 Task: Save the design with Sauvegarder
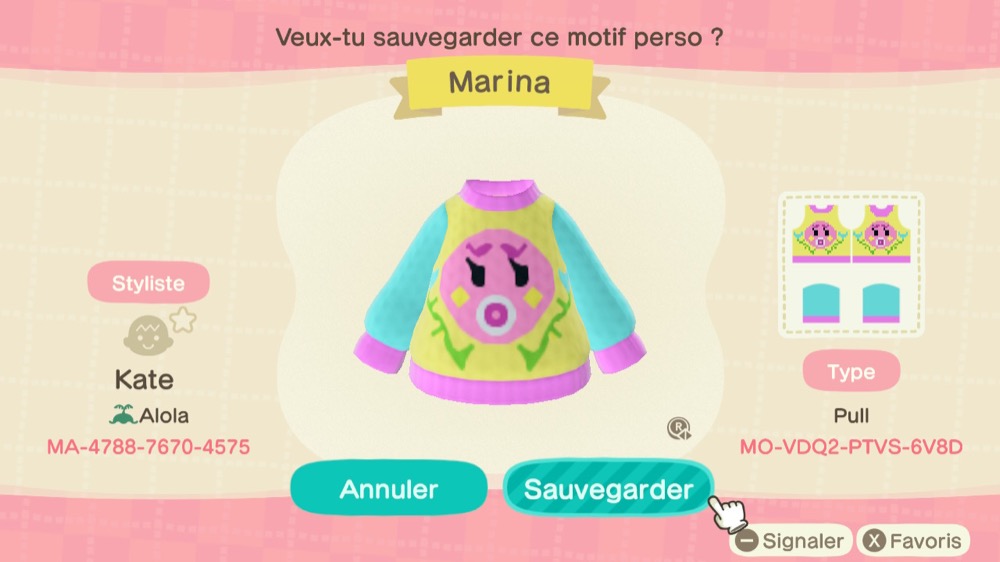[x=608, y=489]
